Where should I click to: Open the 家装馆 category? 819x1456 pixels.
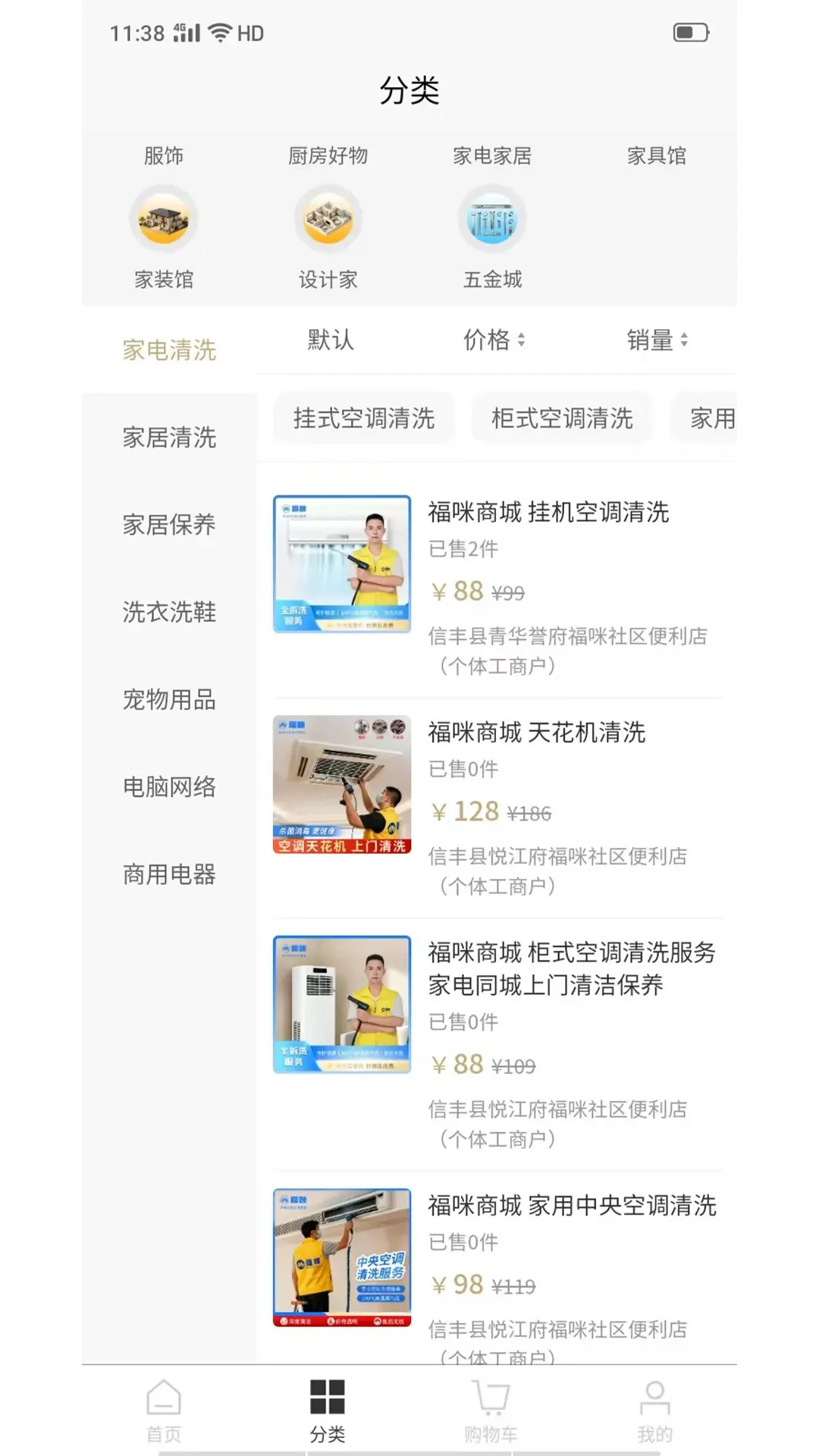click(x=164, y=237)
